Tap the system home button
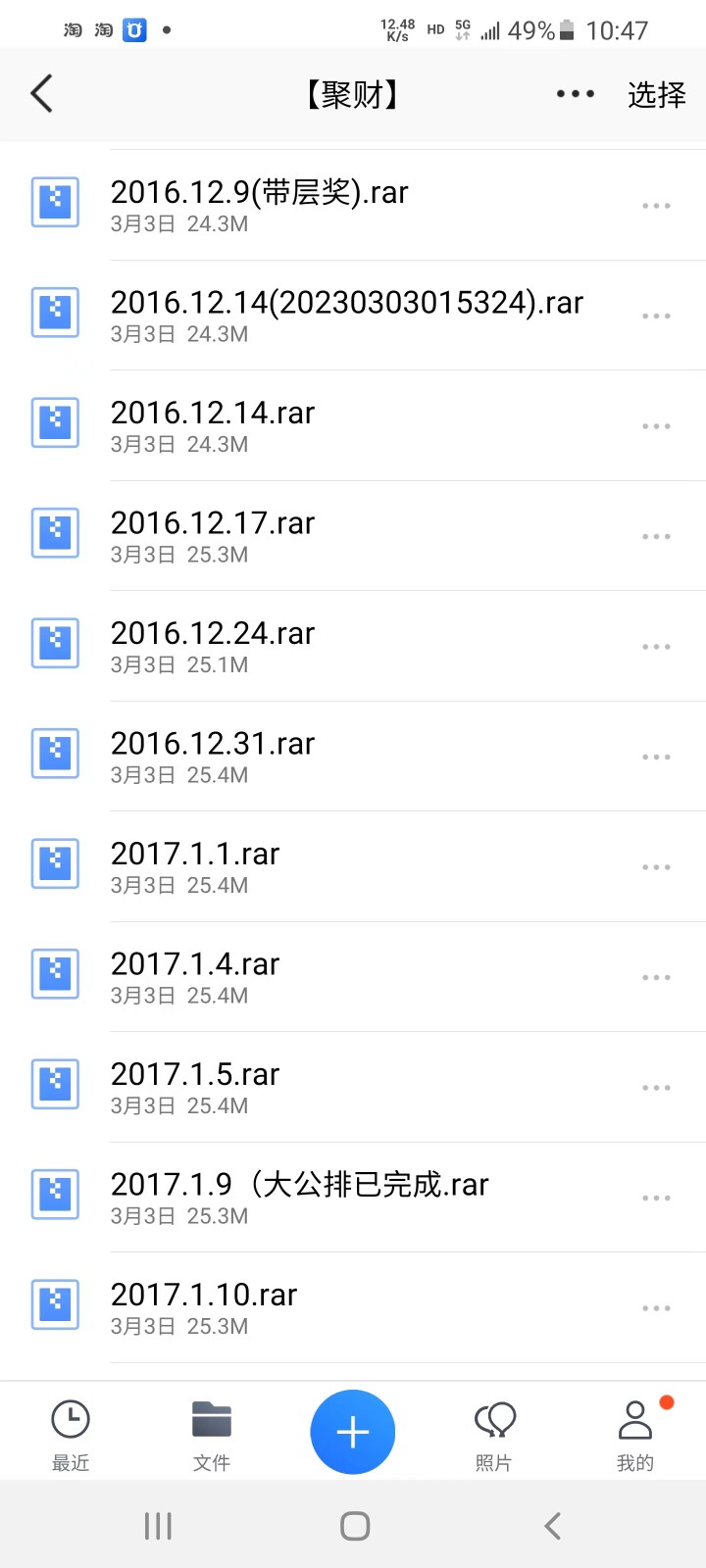 pos(354,1526)
